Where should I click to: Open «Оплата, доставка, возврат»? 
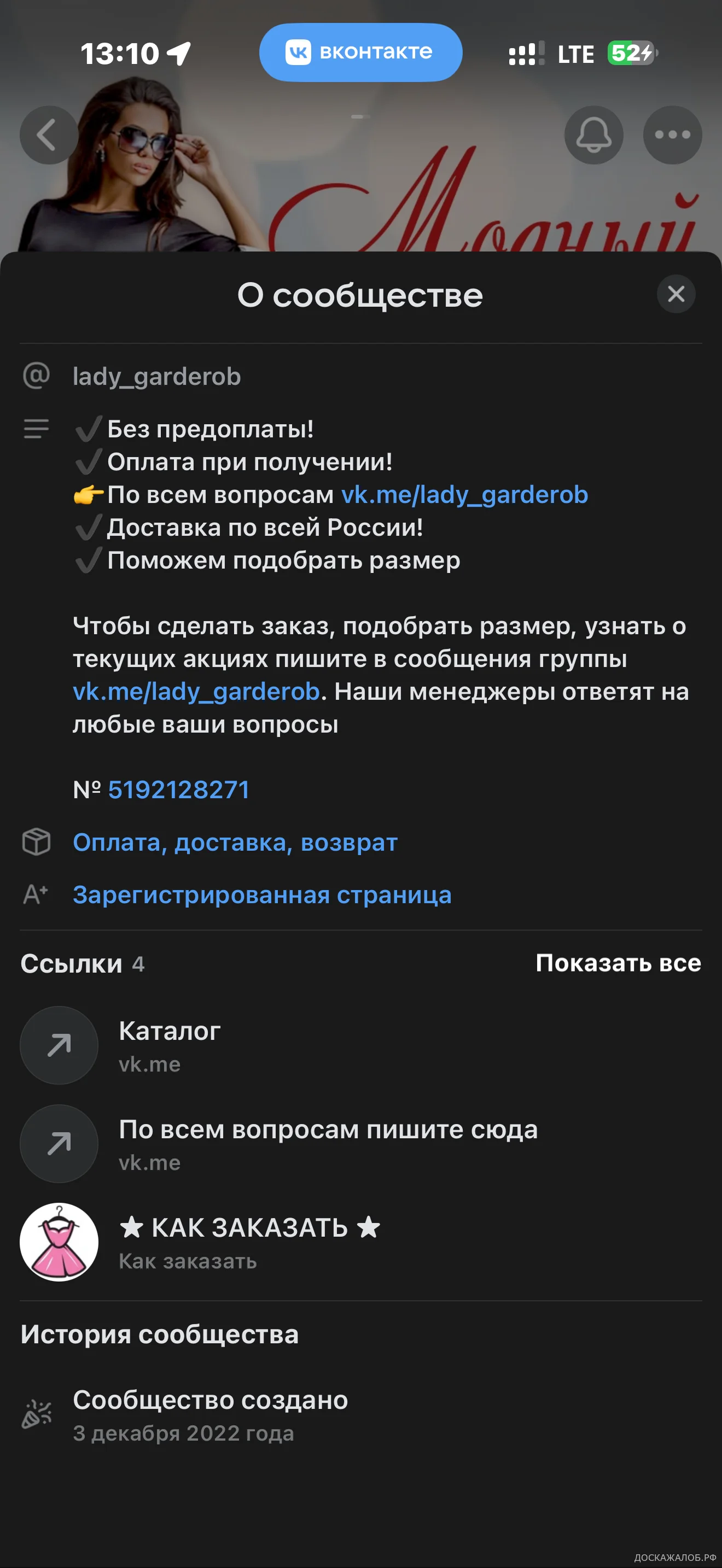coord(235,842)
